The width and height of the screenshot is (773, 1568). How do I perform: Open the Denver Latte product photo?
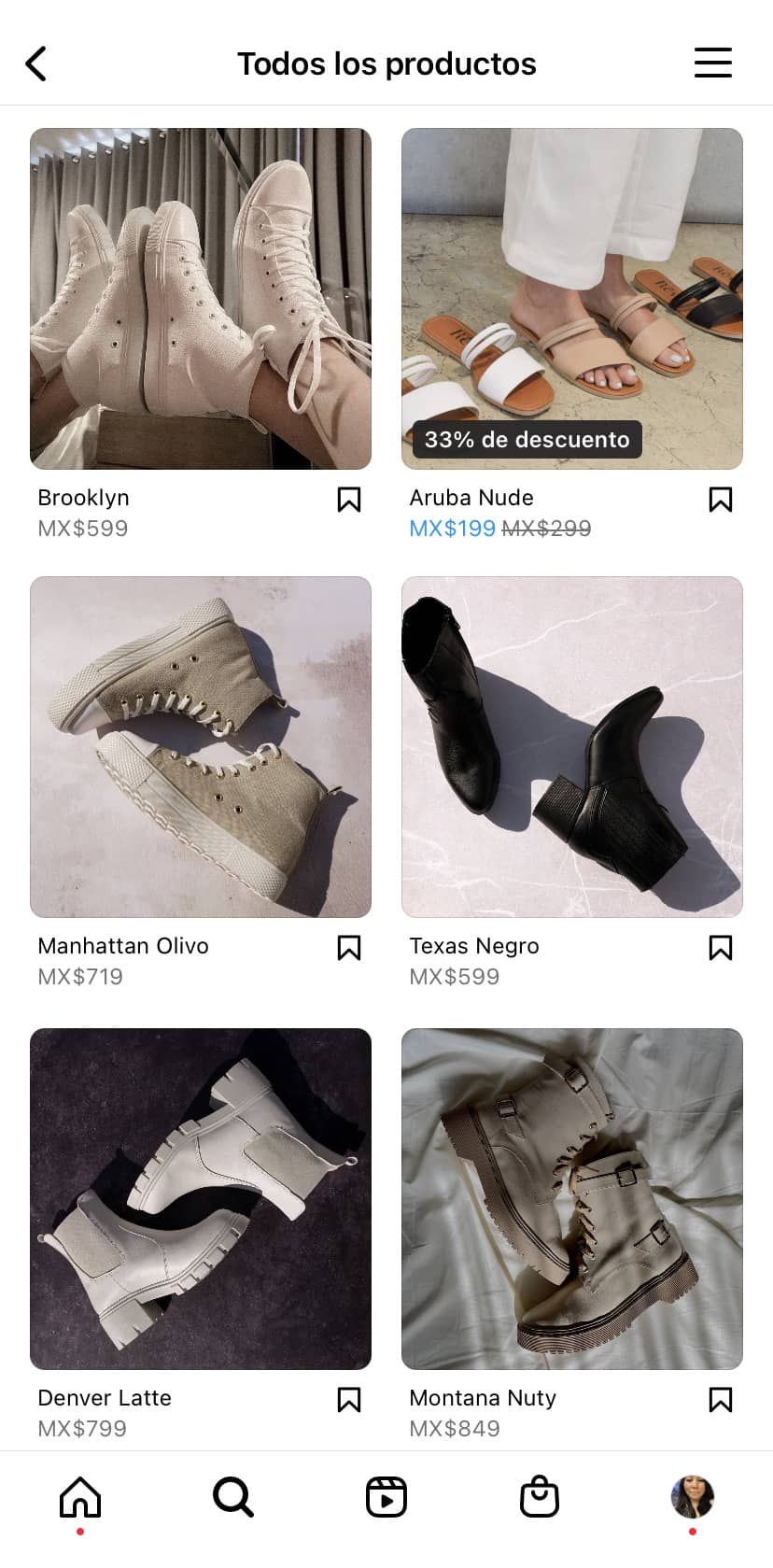pos(200,1198)
